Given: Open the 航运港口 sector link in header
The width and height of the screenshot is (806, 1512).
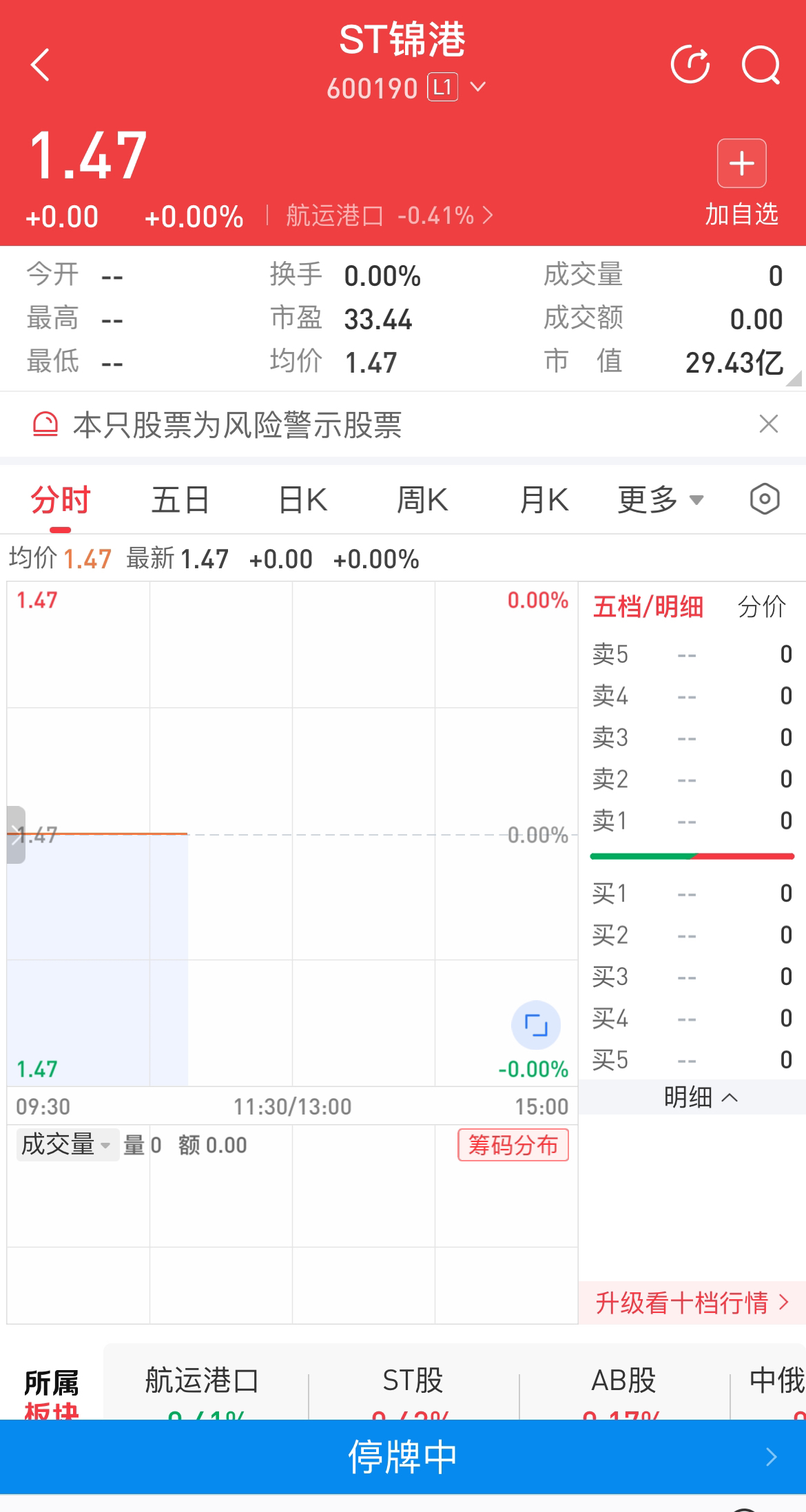Looking at the screenshot, I should pos(389,216).
